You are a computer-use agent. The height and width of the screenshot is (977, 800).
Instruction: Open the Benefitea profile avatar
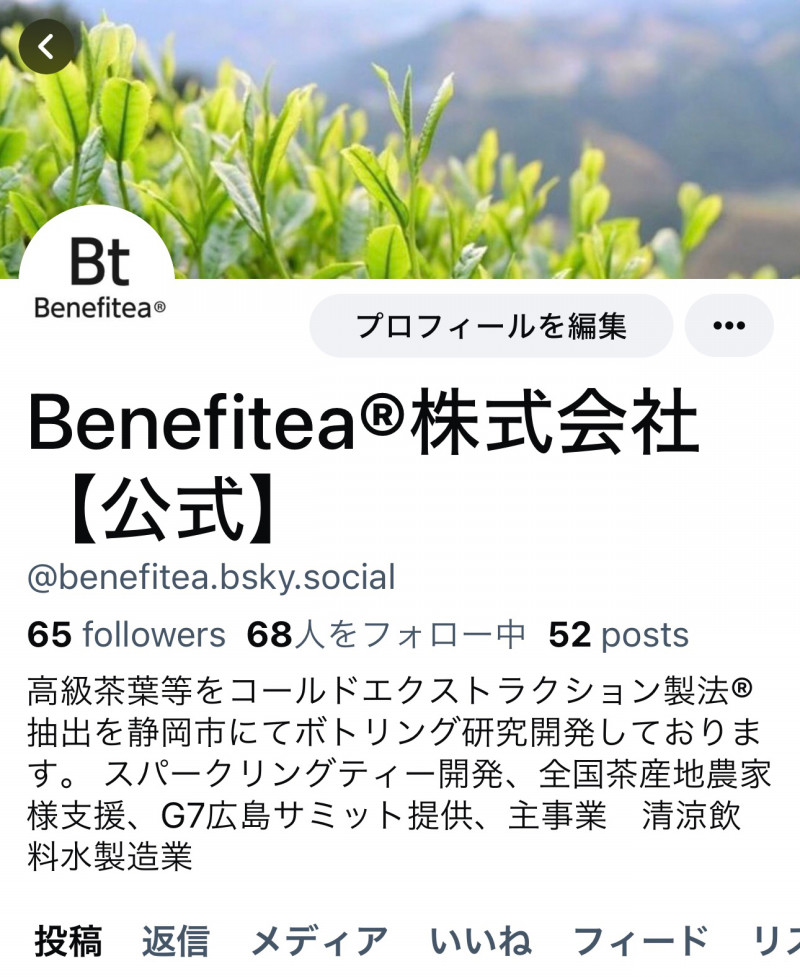coord(98,270)
